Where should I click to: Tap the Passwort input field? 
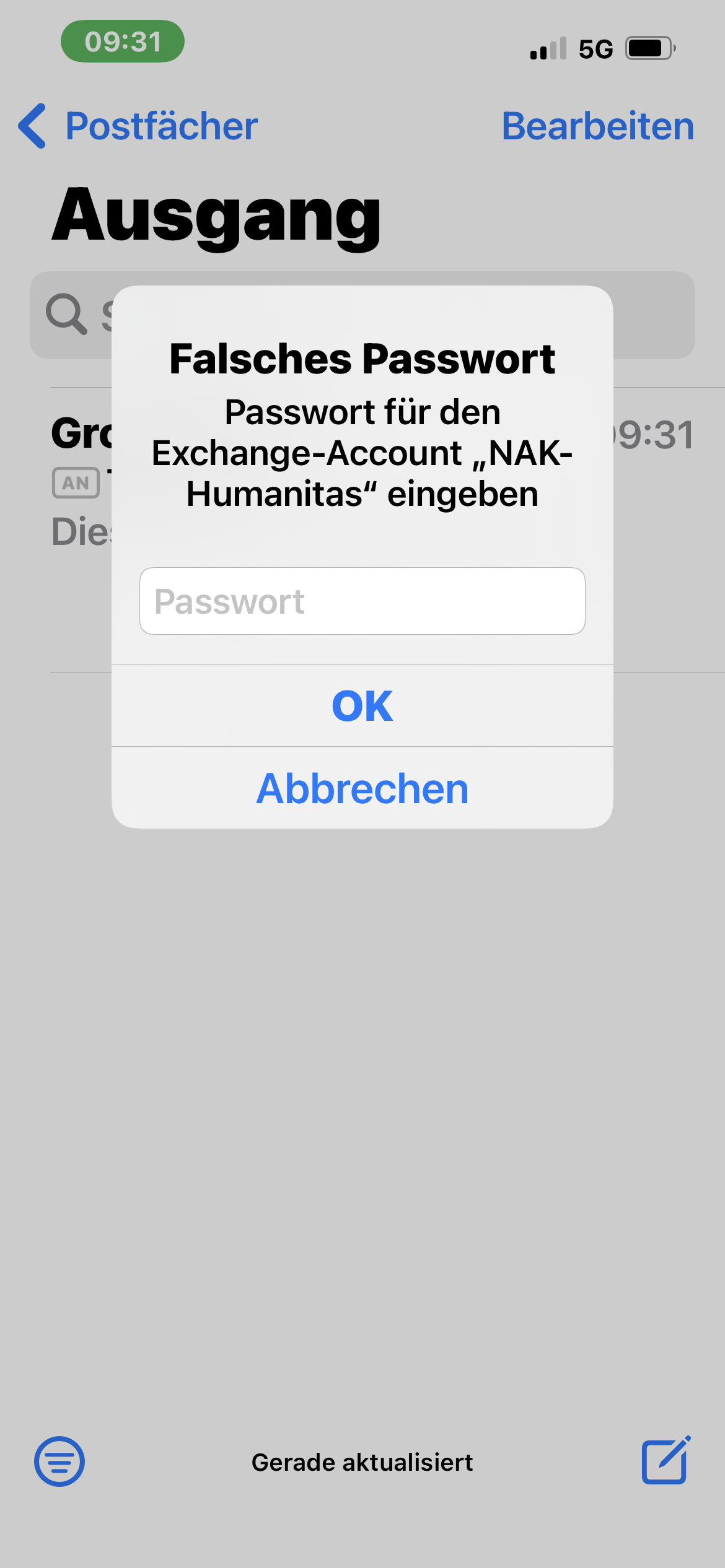(x=362, y=601)
